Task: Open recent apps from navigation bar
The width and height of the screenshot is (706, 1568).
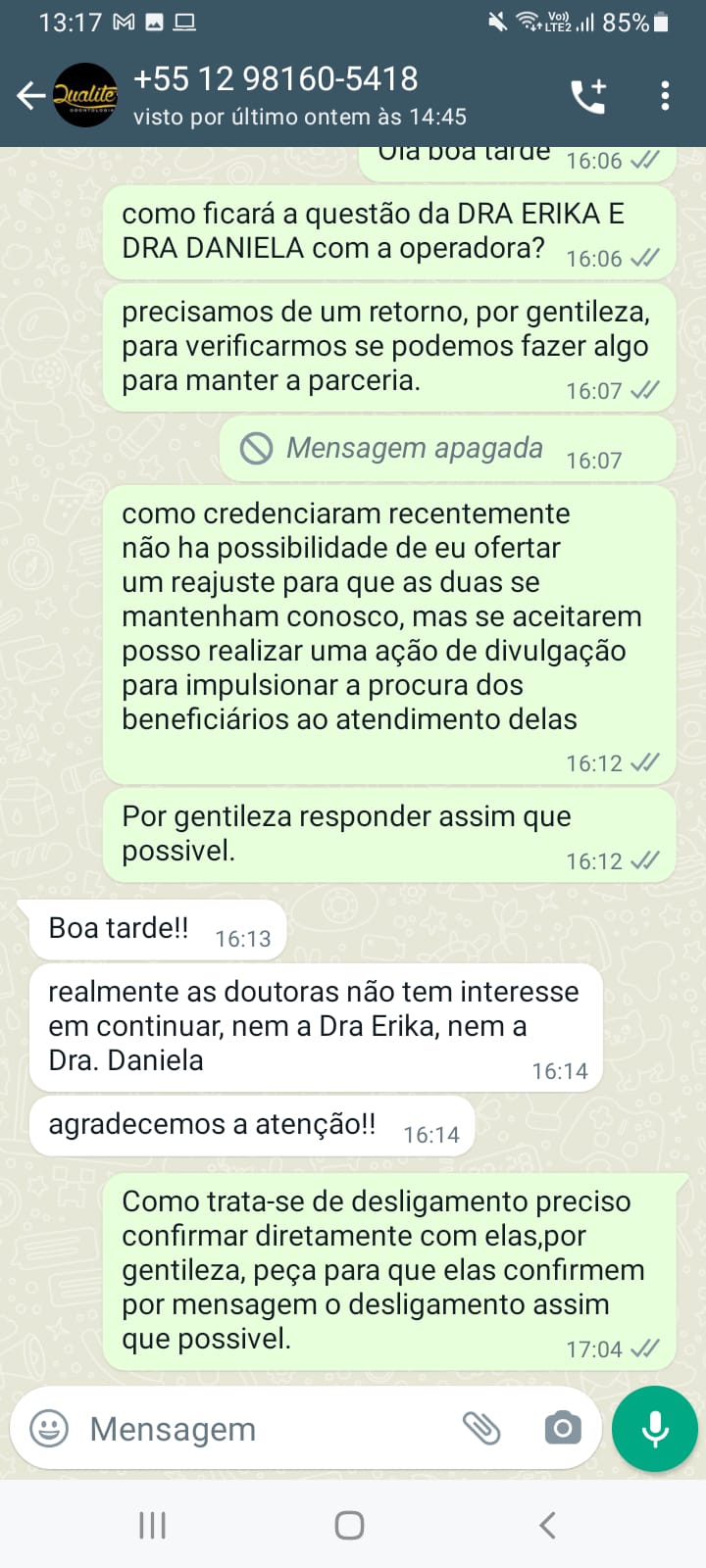Action: click(x=152, y=1525)
